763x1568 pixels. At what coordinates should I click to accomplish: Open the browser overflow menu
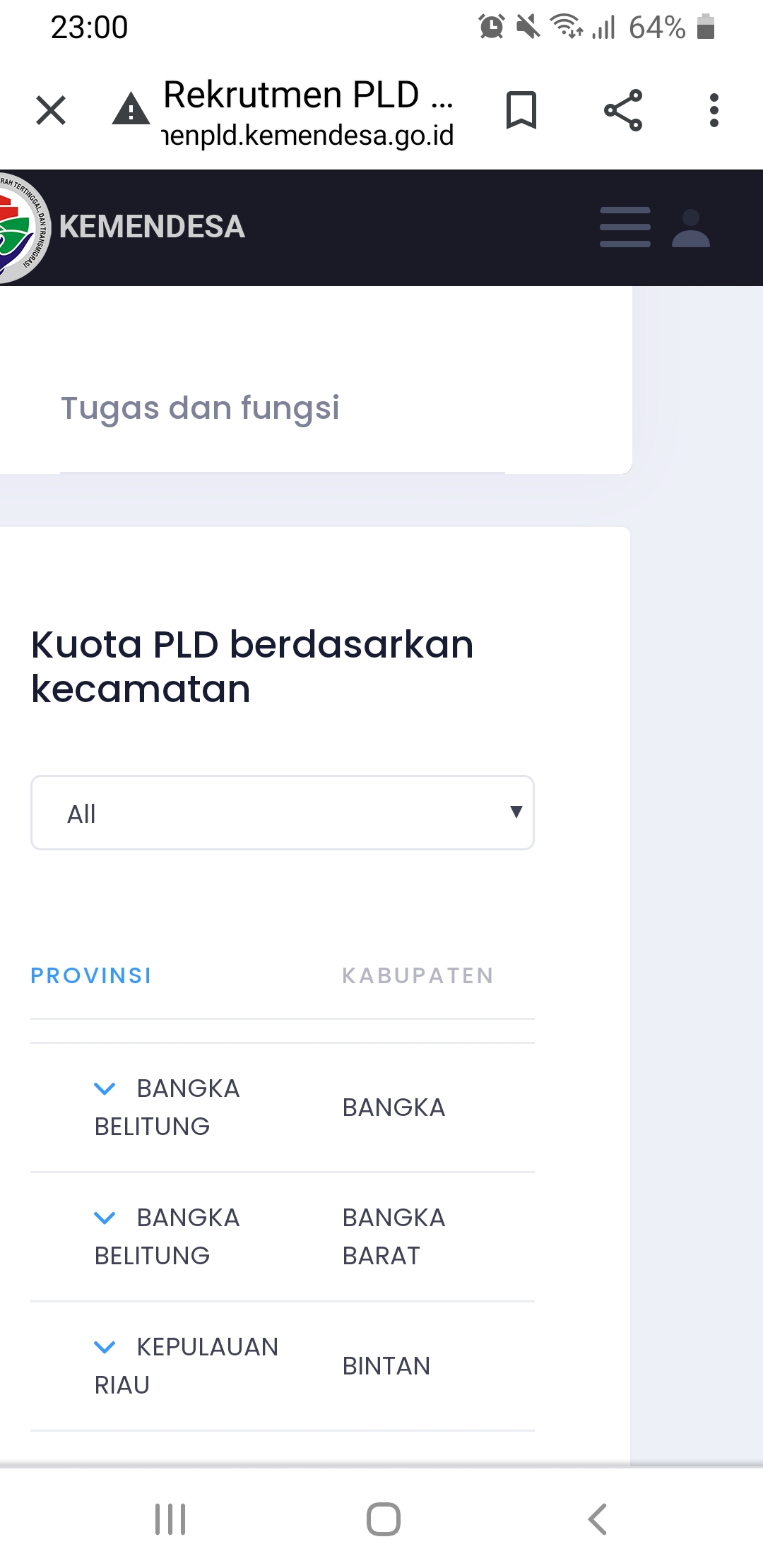[714, 110]
